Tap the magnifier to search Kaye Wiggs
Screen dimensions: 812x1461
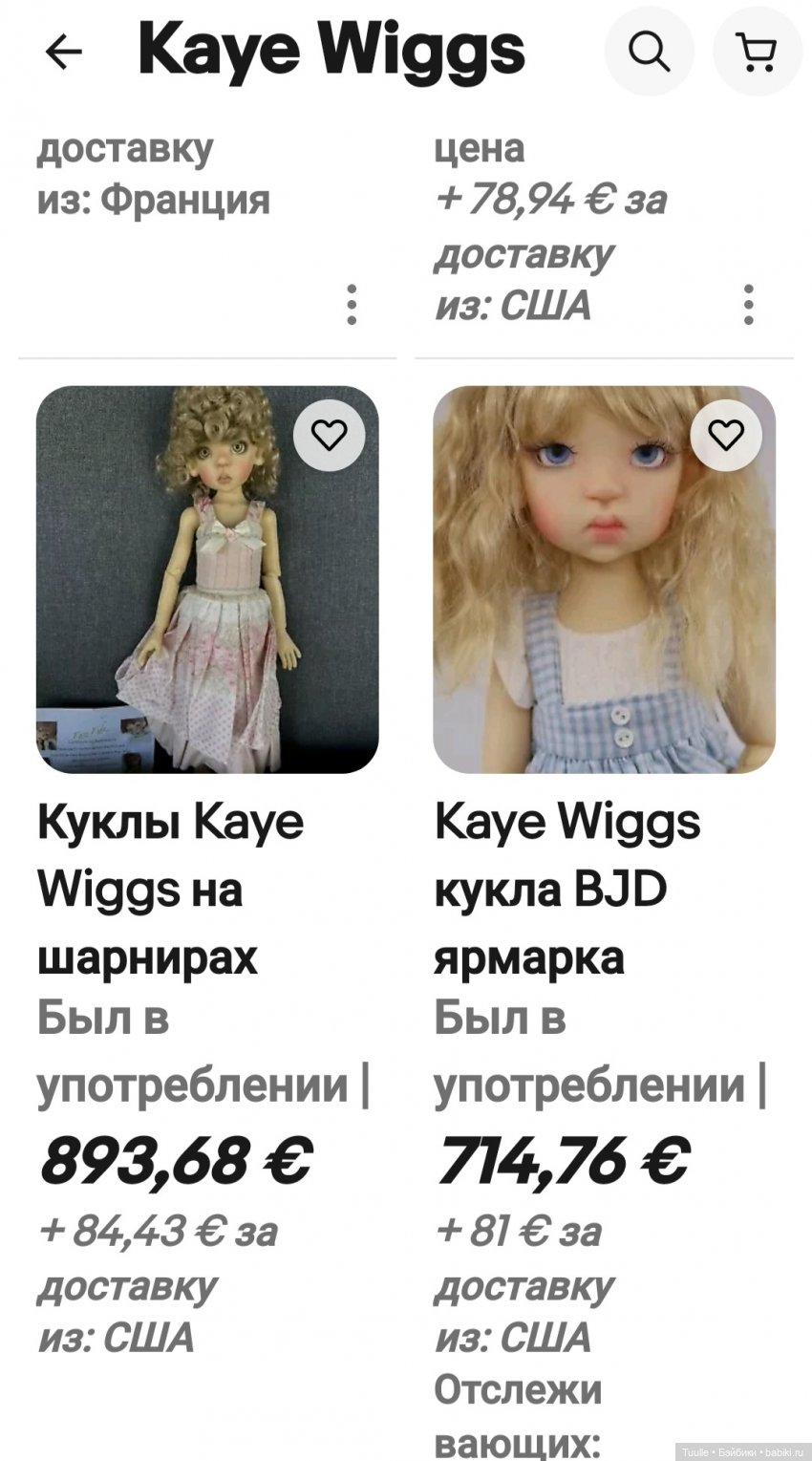tap(649, 52)
